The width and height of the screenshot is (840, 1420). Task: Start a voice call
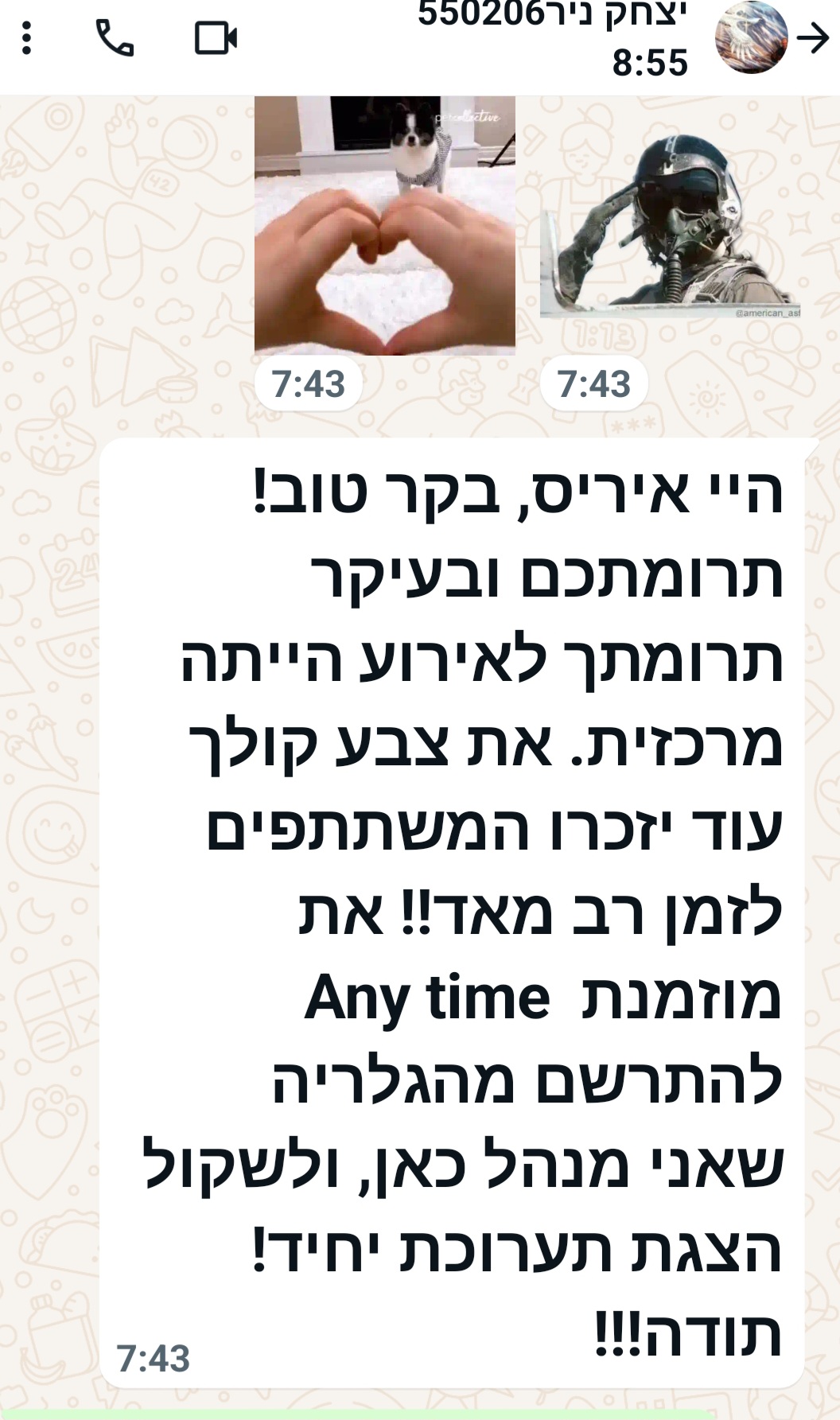pyautogui.click(x=115, y=38)
